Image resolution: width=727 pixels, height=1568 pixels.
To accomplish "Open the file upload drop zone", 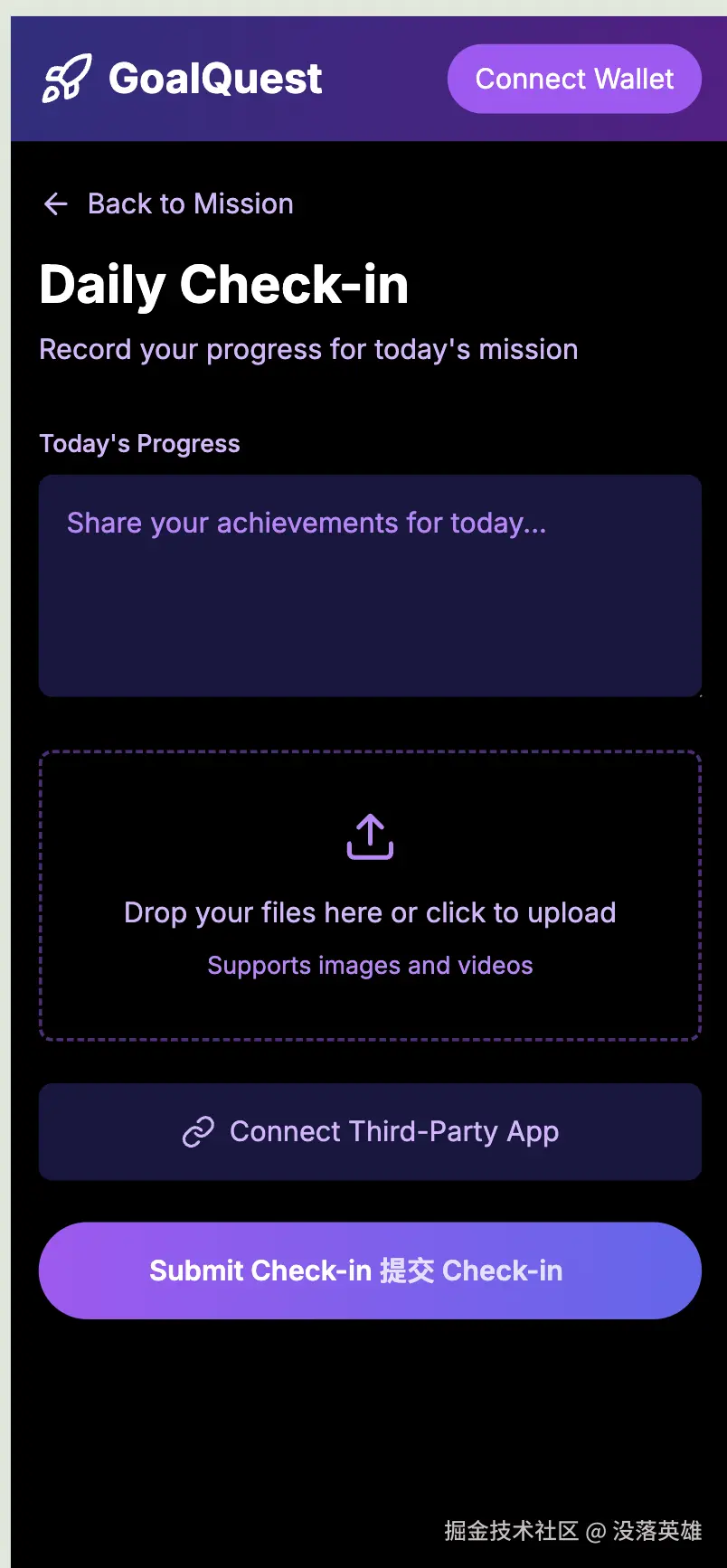I will pos(370,895).
